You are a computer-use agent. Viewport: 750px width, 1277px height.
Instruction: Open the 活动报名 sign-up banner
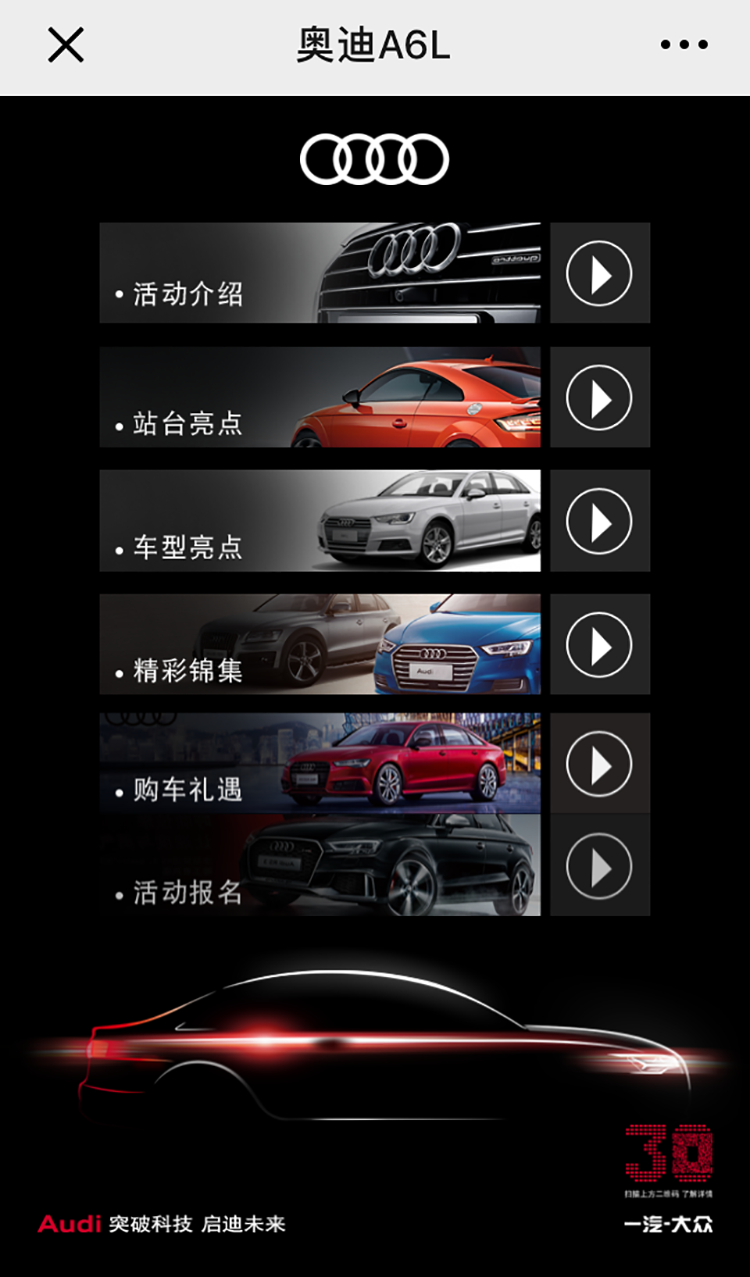(320, 866)
